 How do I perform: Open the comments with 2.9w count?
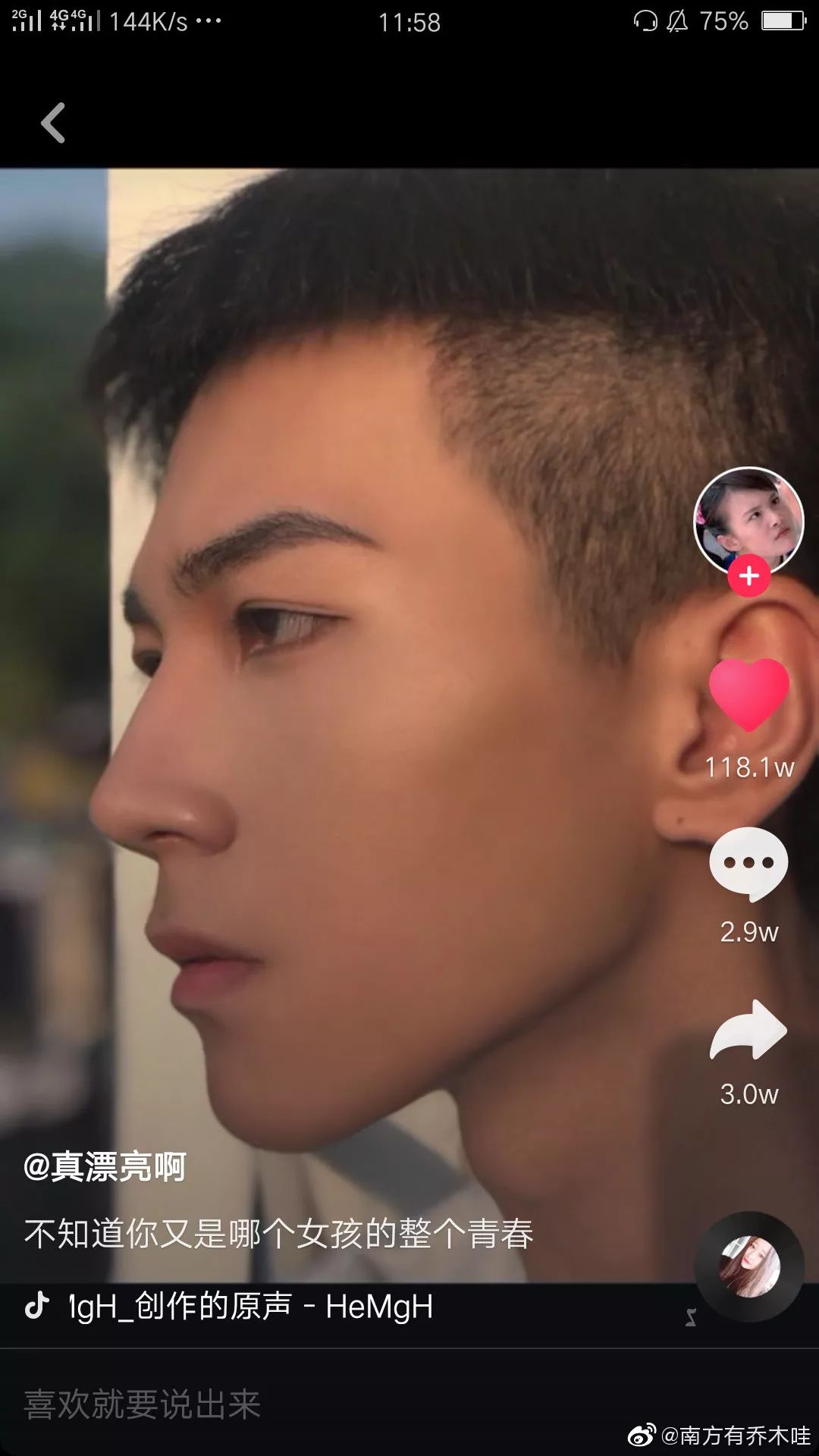748,864
